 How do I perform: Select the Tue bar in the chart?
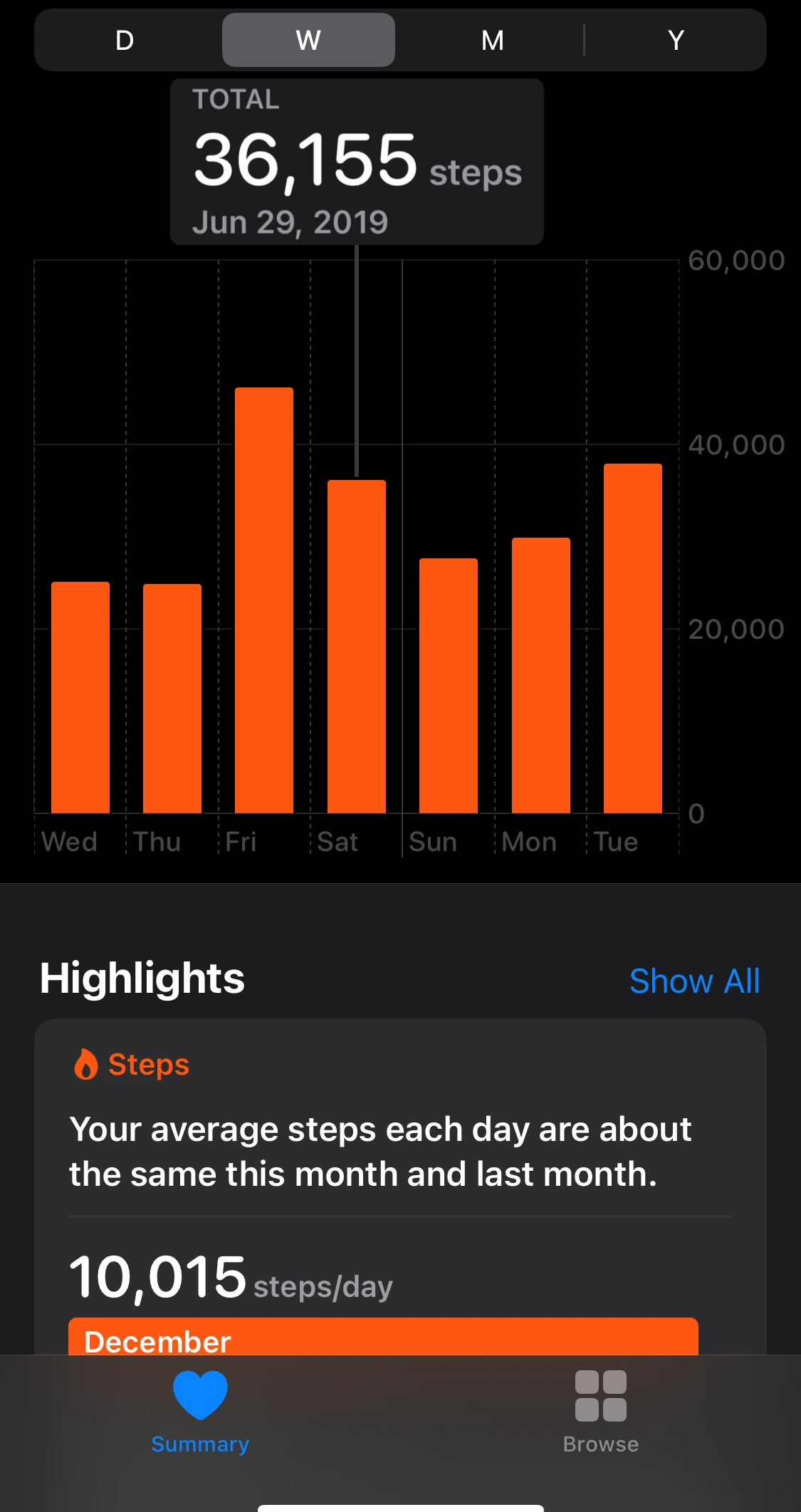pos(633,638)
